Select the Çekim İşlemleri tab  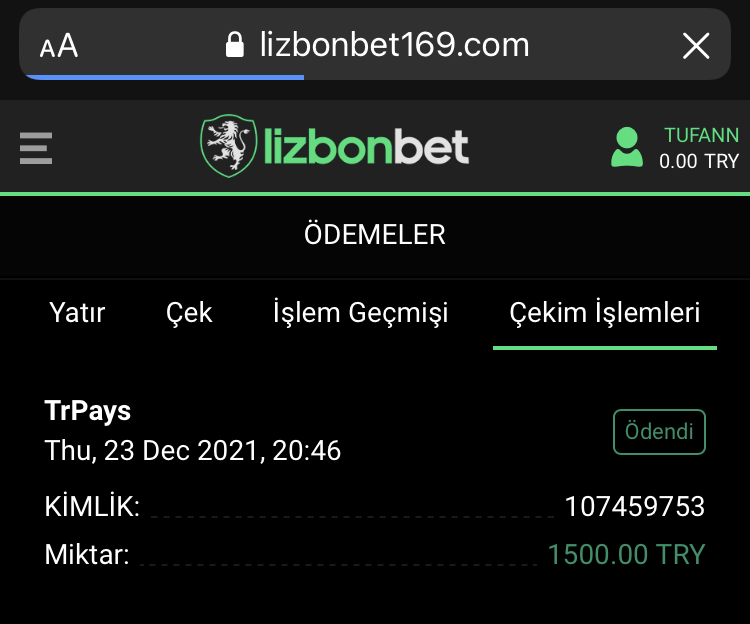tap(604, 313)
